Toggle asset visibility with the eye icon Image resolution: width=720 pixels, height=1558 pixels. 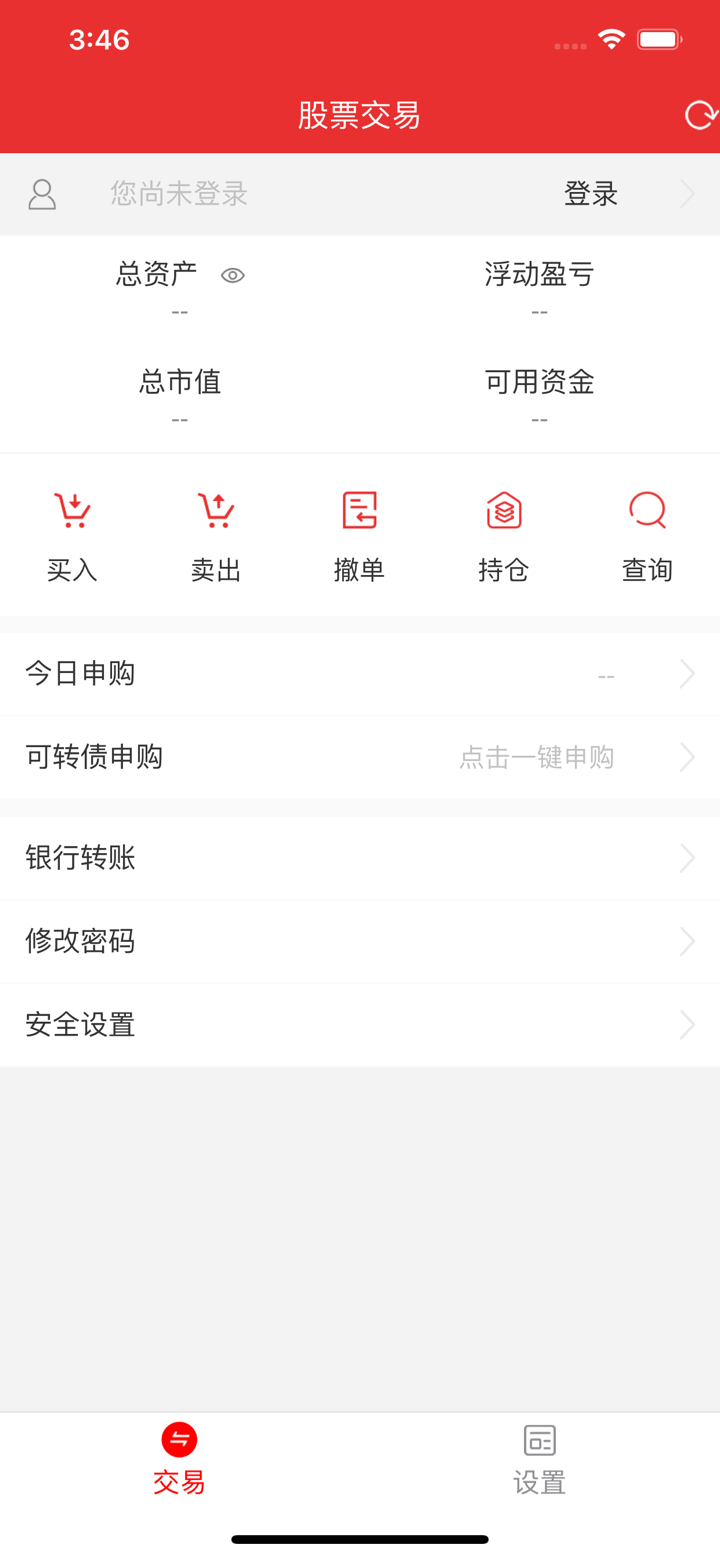[x=233, y=275]
